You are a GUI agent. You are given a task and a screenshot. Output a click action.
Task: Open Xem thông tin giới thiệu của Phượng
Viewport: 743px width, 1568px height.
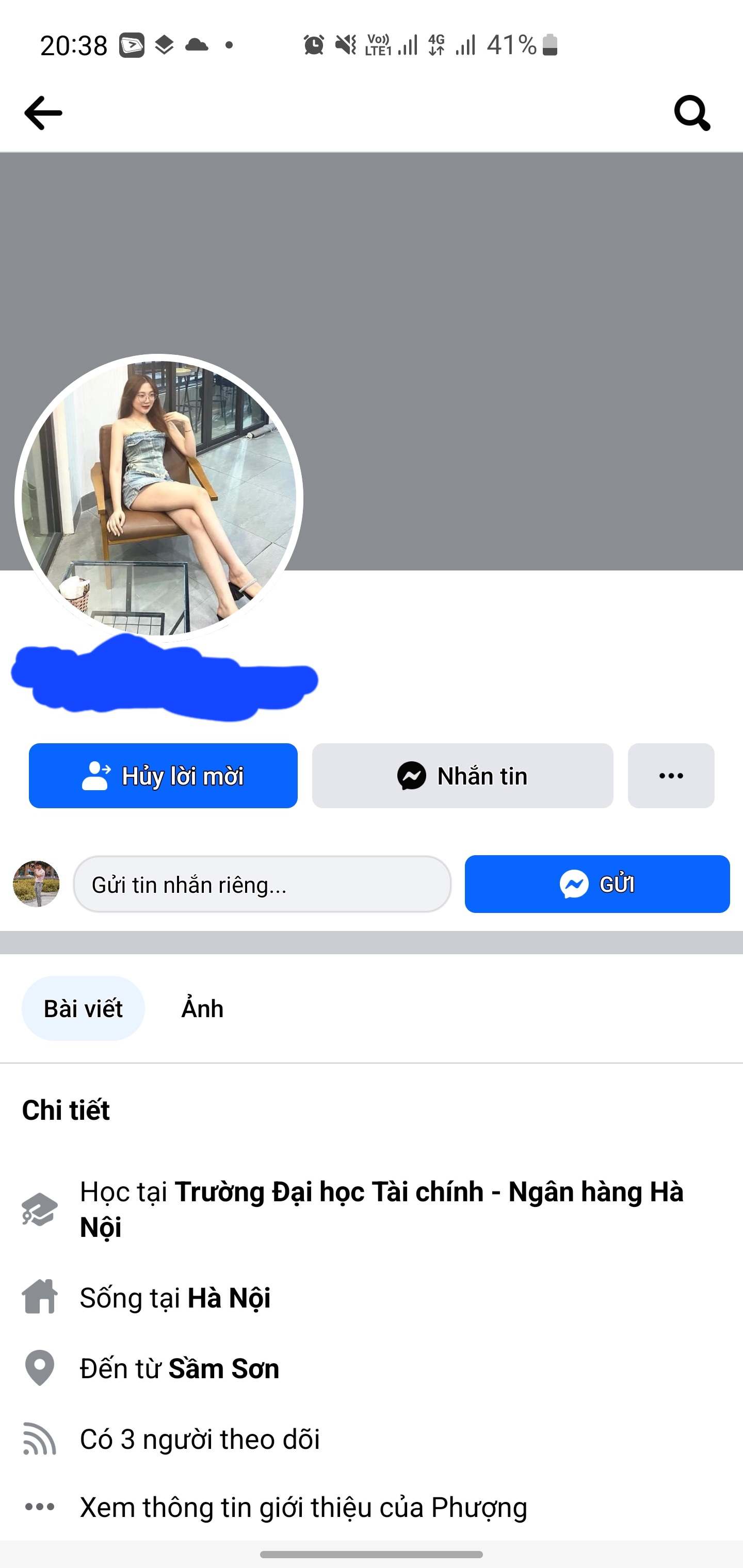coord(303,1507)
